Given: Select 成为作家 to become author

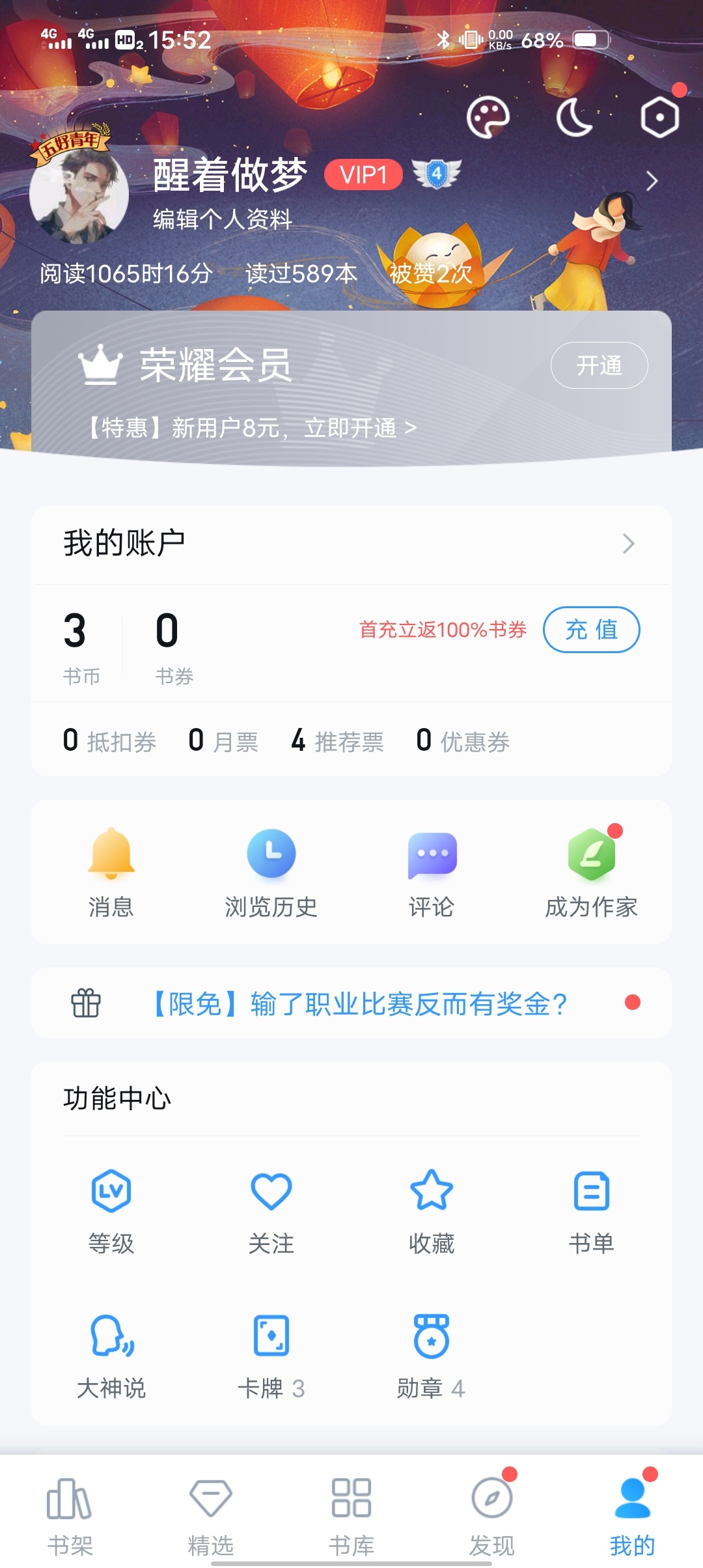Looking at the screenshot, I should pos(591,873).
